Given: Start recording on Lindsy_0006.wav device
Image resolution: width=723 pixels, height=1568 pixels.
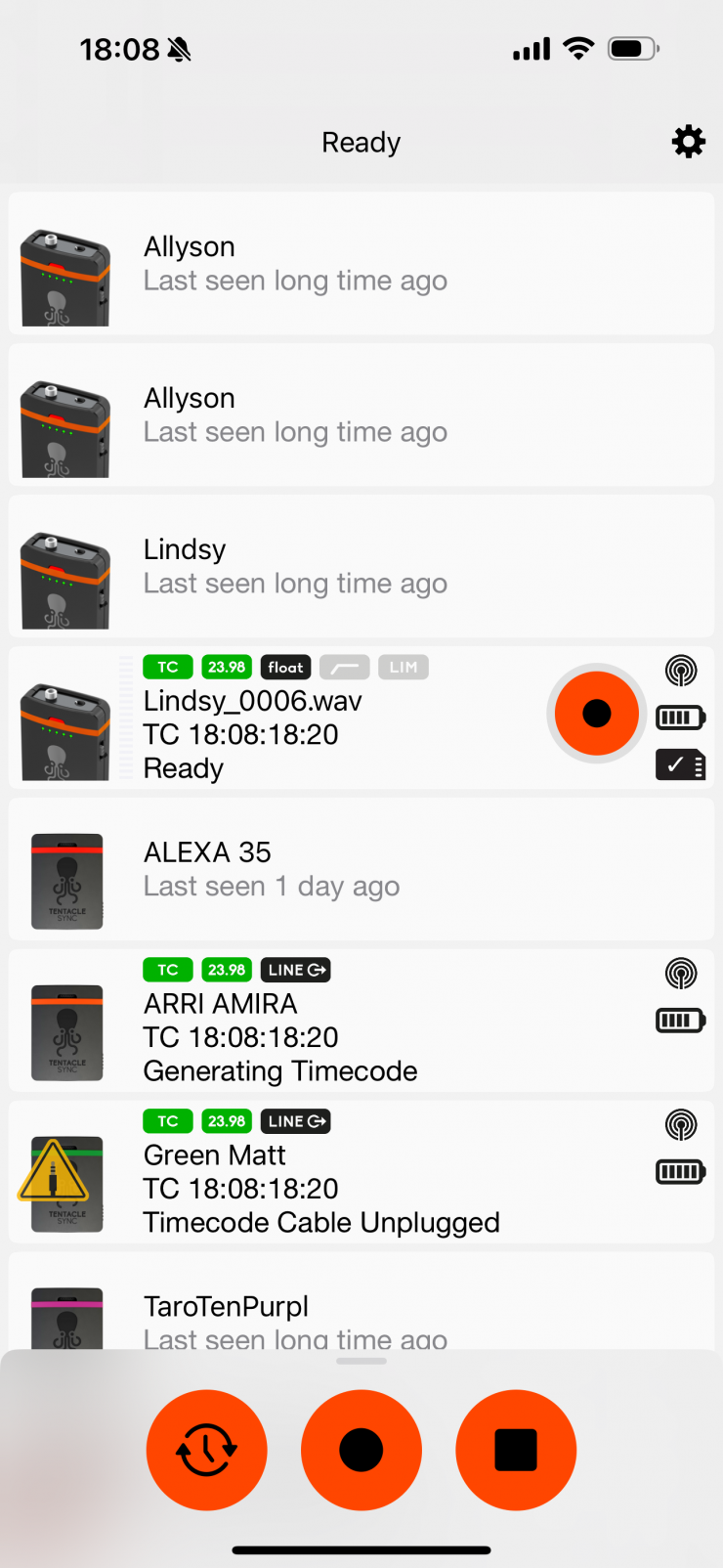Looking at the screenshot, I should 596,714.
